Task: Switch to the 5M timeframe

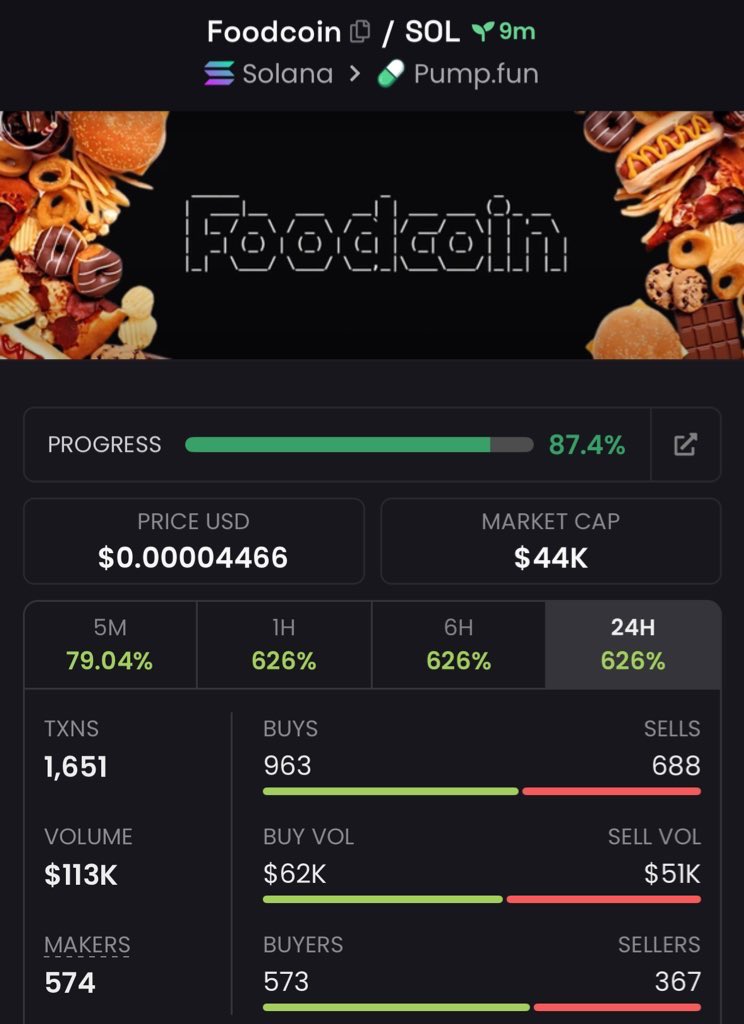Action: 110,645
